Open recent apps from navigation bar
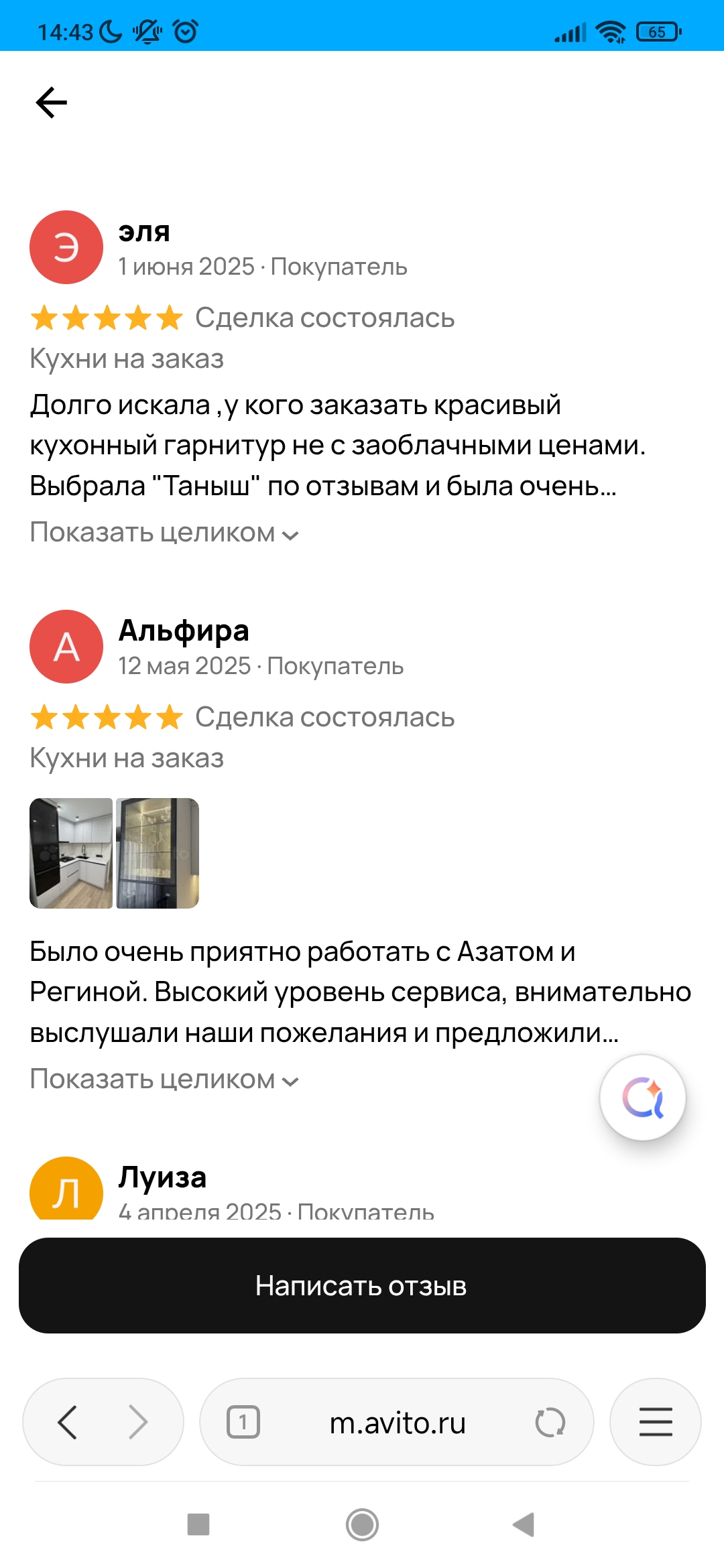The width and height of the screenshot is (724, 1568). click(198, 1524)
